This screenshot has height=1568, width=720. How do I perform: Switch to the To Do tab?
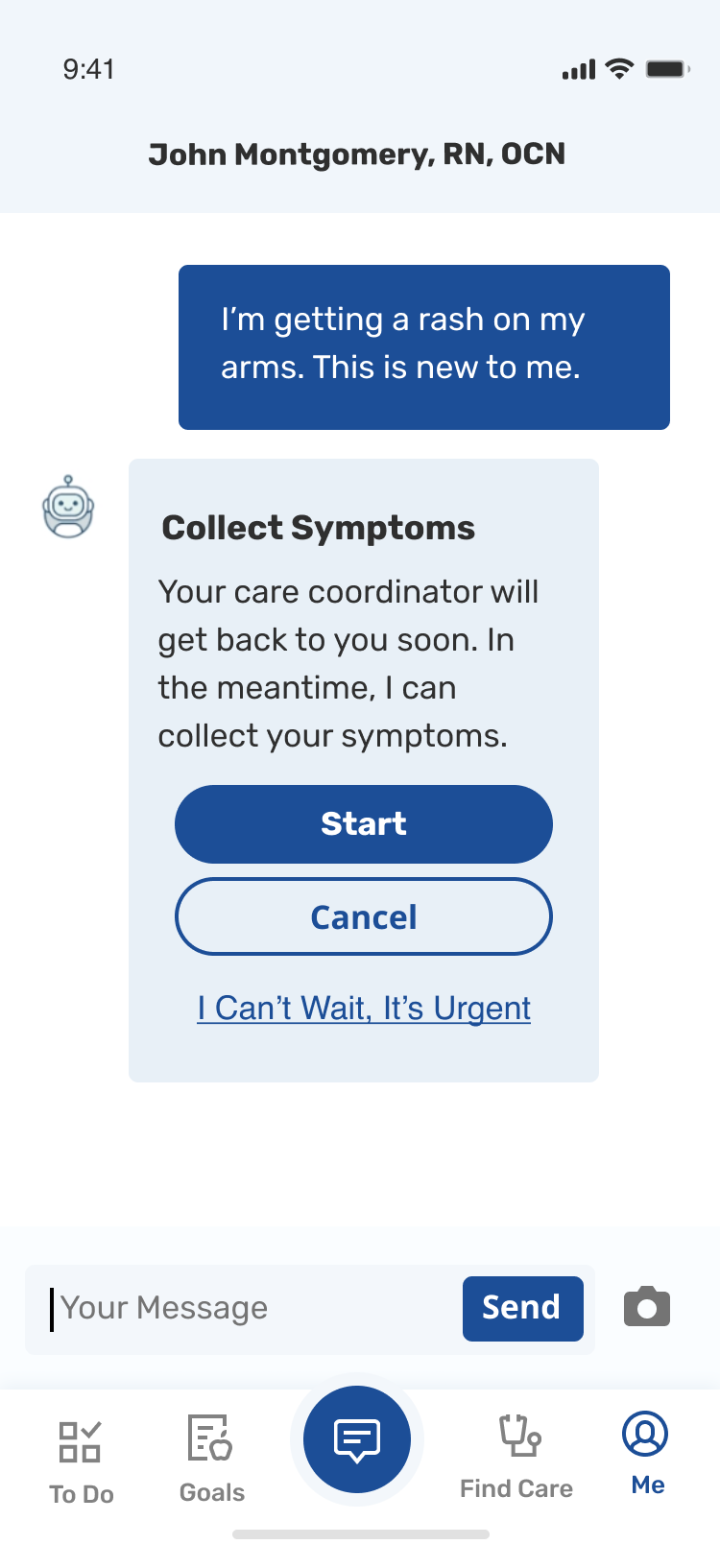coord(82,1462)
